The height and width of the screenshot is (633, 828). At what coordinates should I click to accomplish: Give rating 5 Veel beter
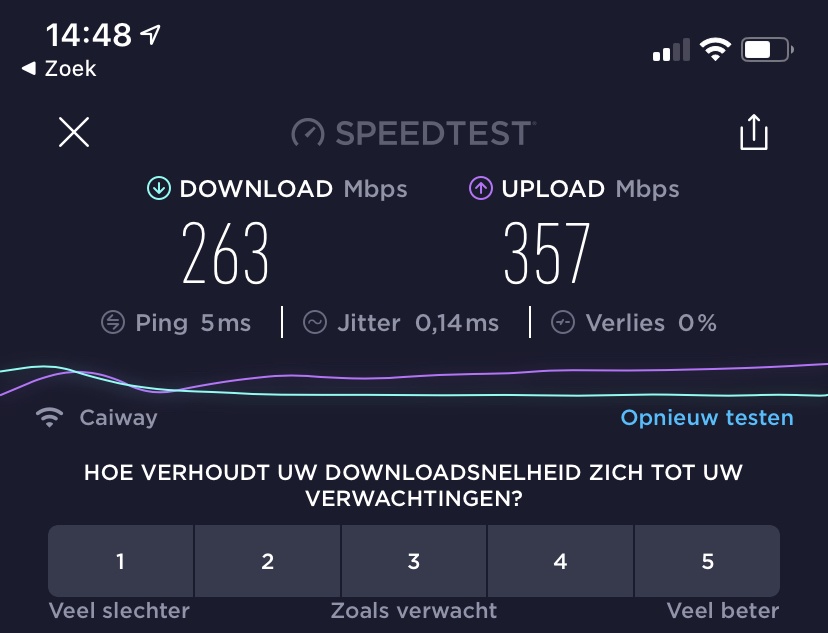click(707, 561)
